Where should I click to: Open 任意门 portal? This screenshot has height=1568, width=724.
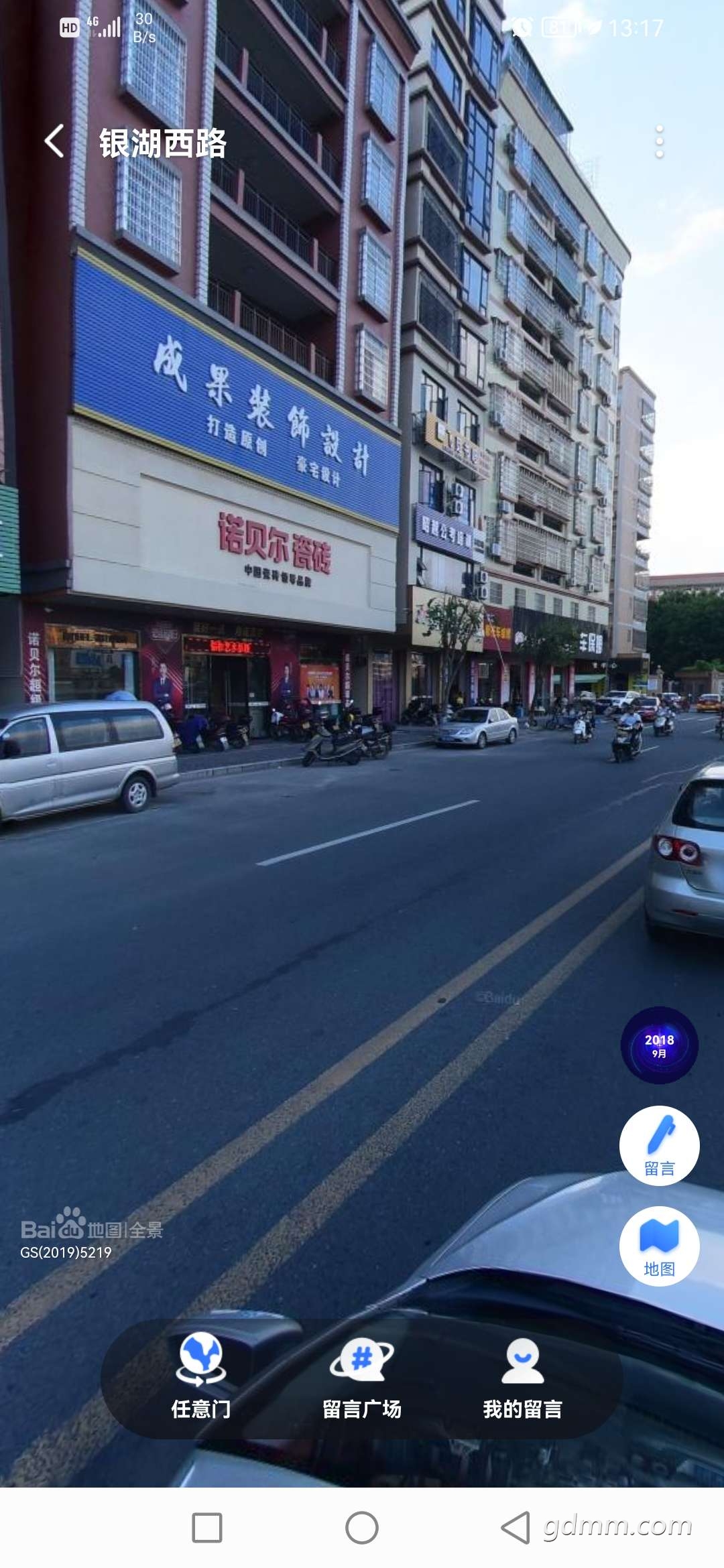click(x=200, y=1378)
